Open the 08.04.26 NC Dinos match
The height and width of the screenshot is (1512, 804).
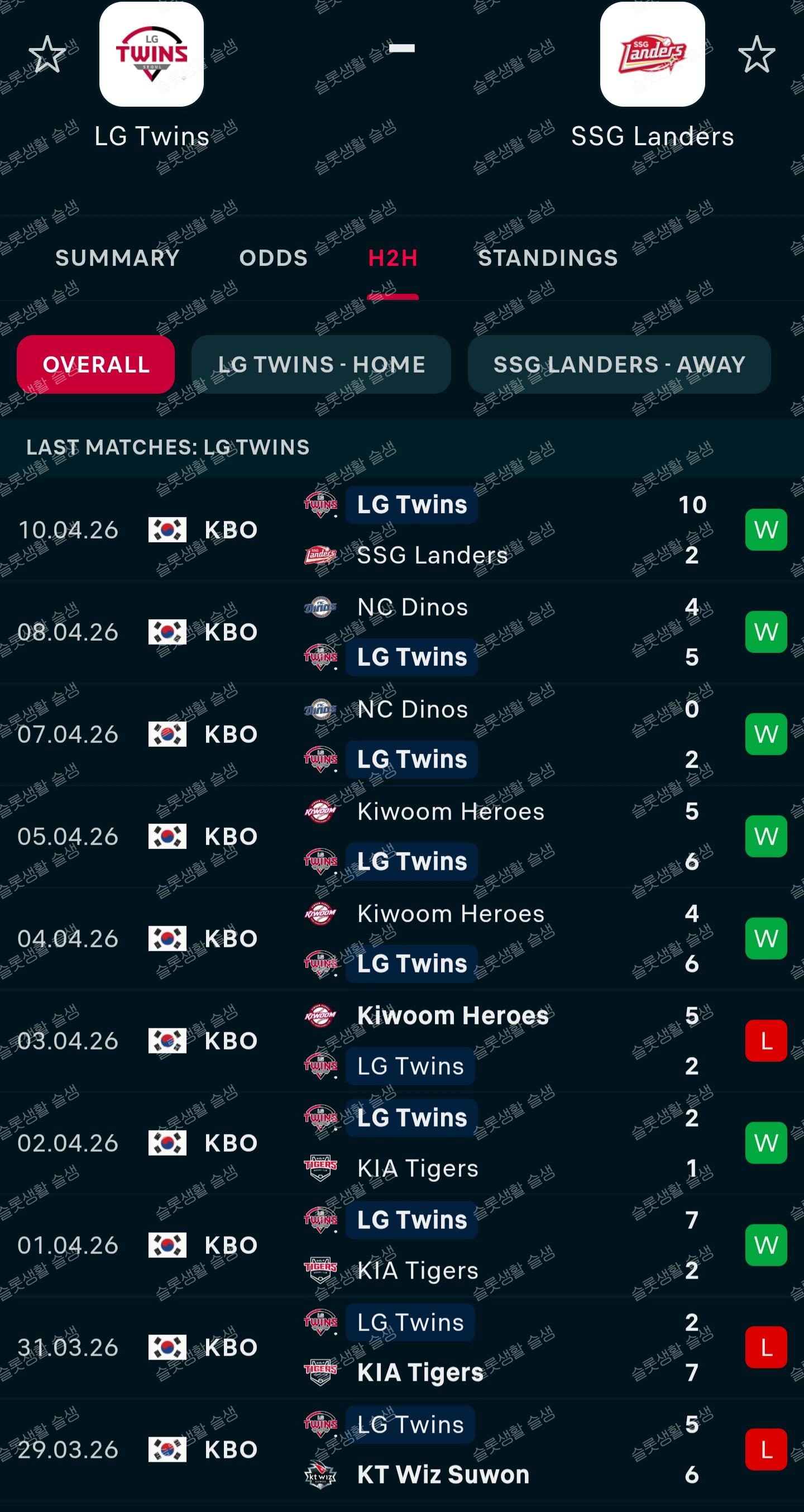(402, 632)
